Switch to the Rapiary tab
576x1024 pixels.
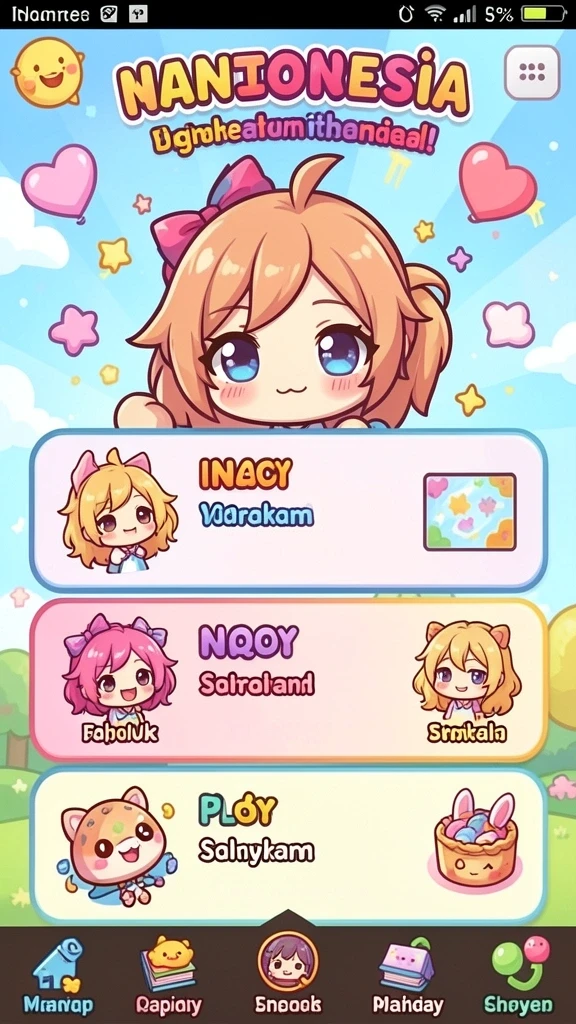tap(168, 975)
